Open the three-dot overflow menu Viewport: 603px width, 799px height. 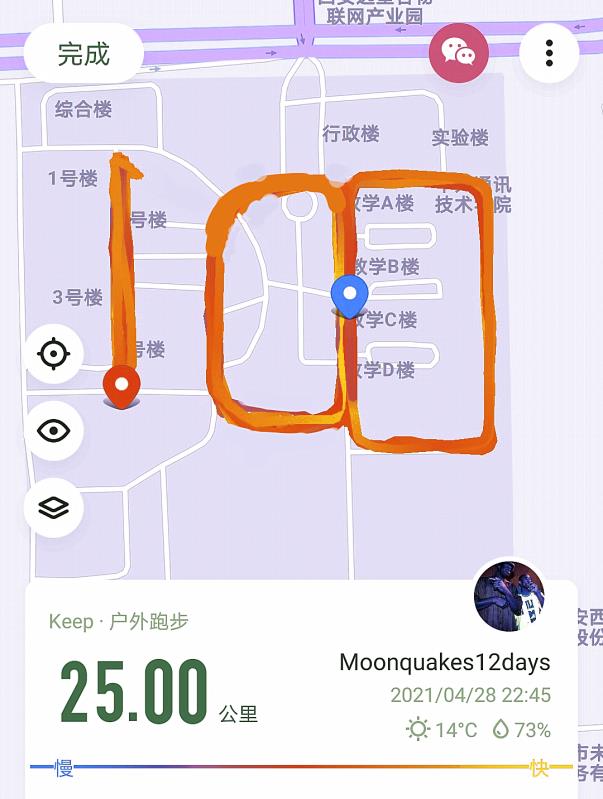point(549,53)
